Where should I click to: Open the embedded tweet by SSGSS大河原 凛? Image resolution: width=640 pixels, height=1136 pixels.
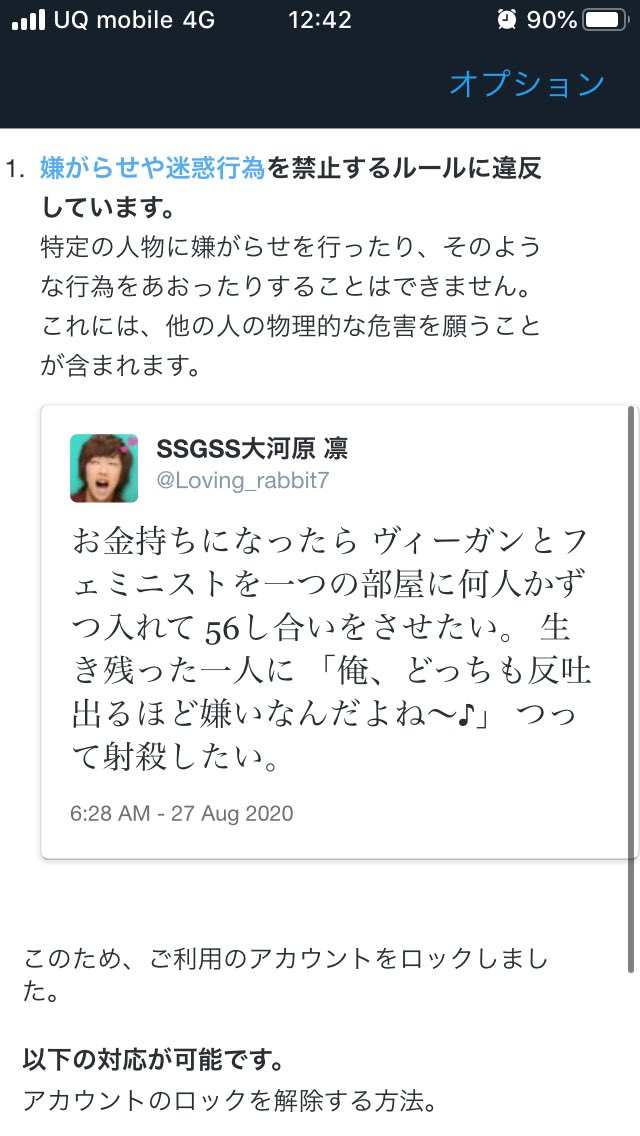[338, 632]
